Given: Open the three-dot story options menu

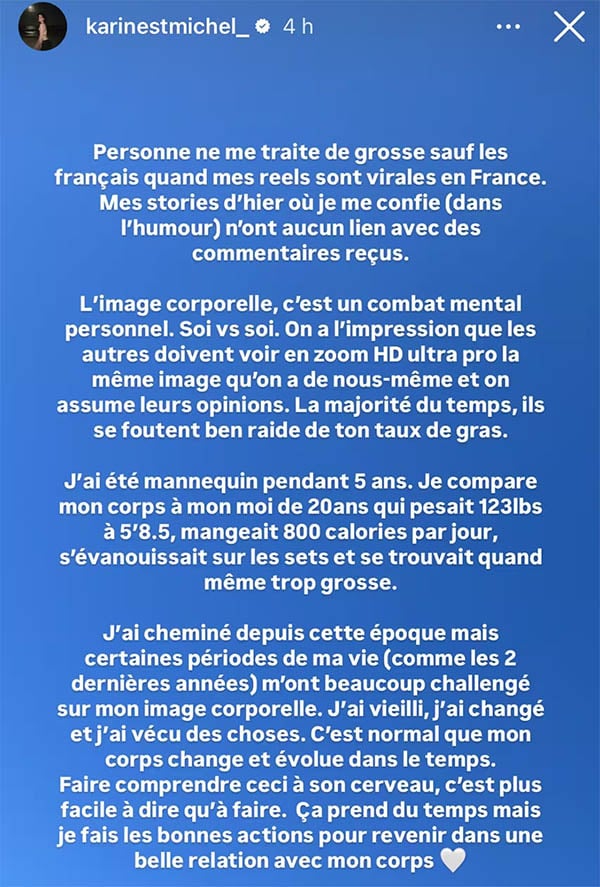Looking at the screenshot, I should pyautogui.click(x=508, y=27).
